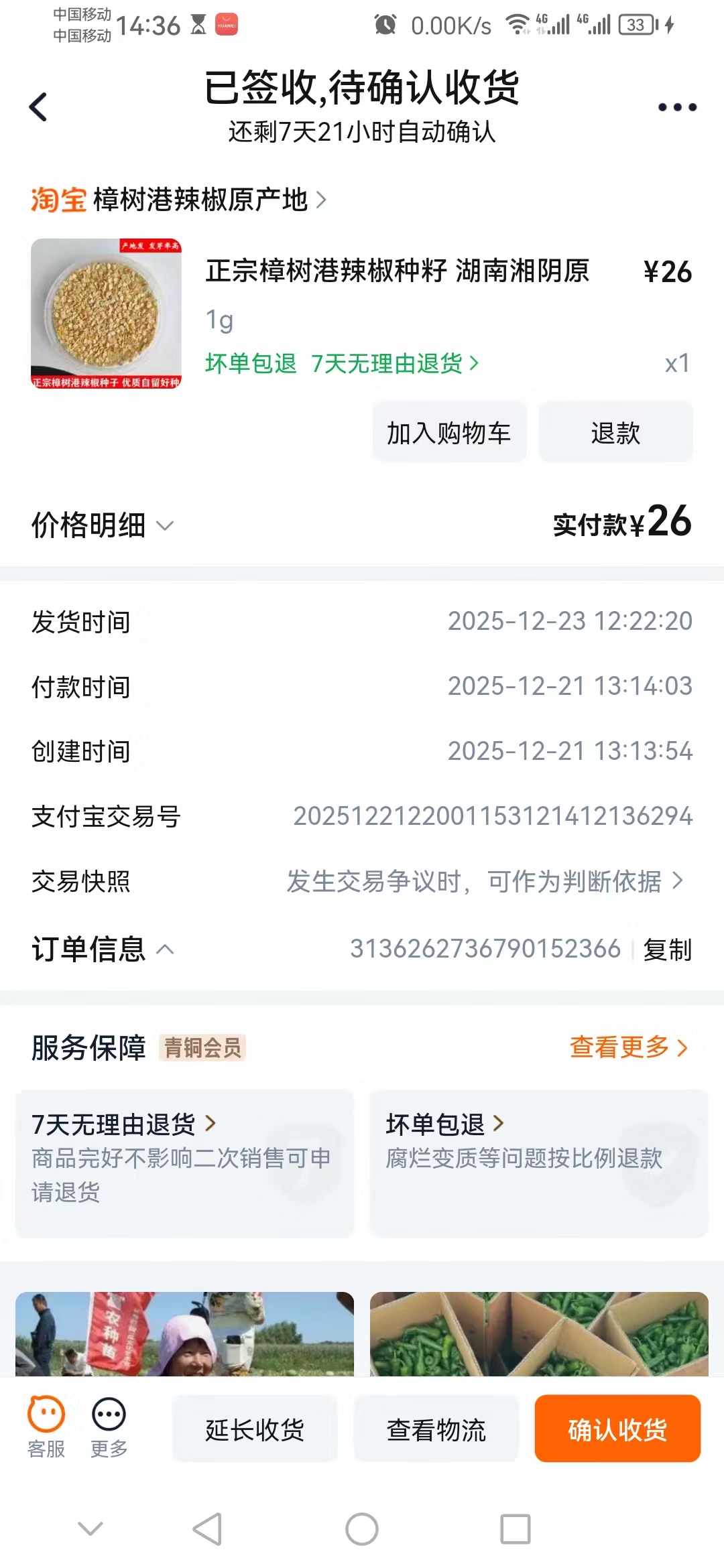Viewport: 724px width, 1568px height.
Task: Tap 查看更多 in service guarantee
Action: [x=627, y=1047]
